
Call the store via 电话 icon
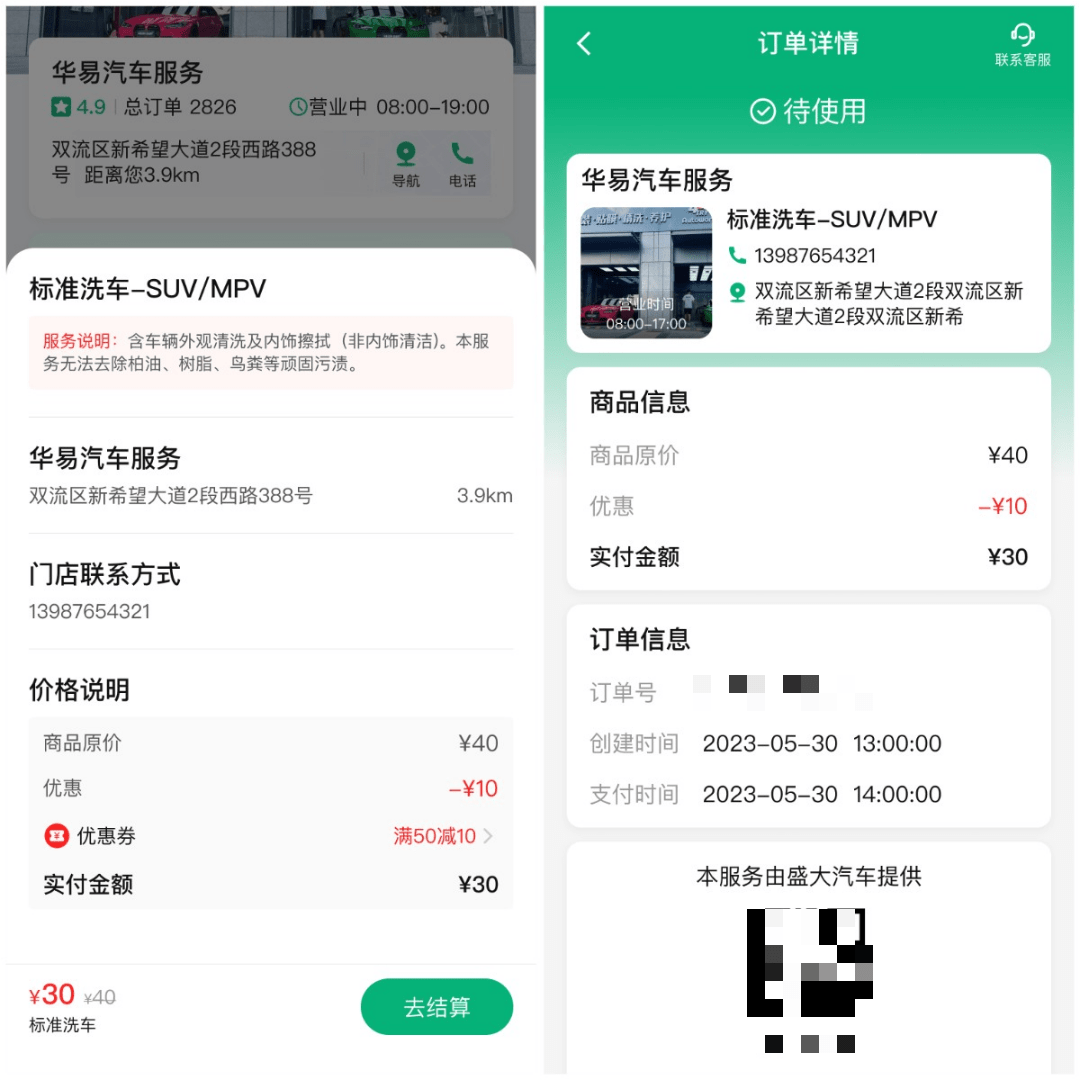462,165
